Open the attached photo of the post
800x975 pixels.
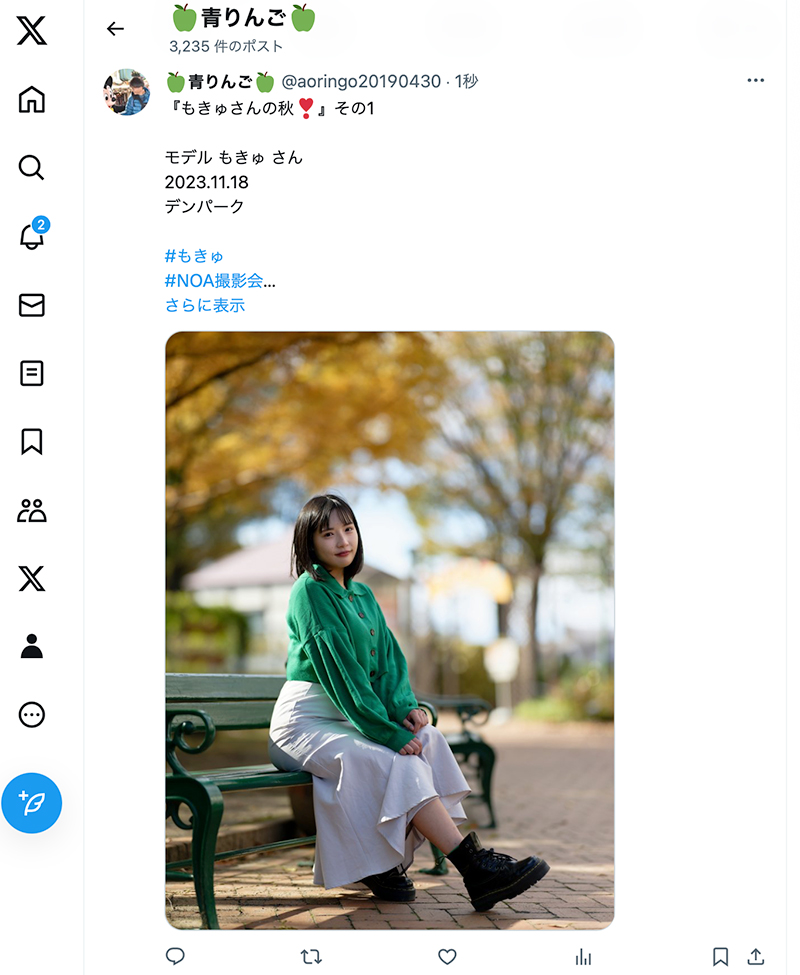pos(390,631)
